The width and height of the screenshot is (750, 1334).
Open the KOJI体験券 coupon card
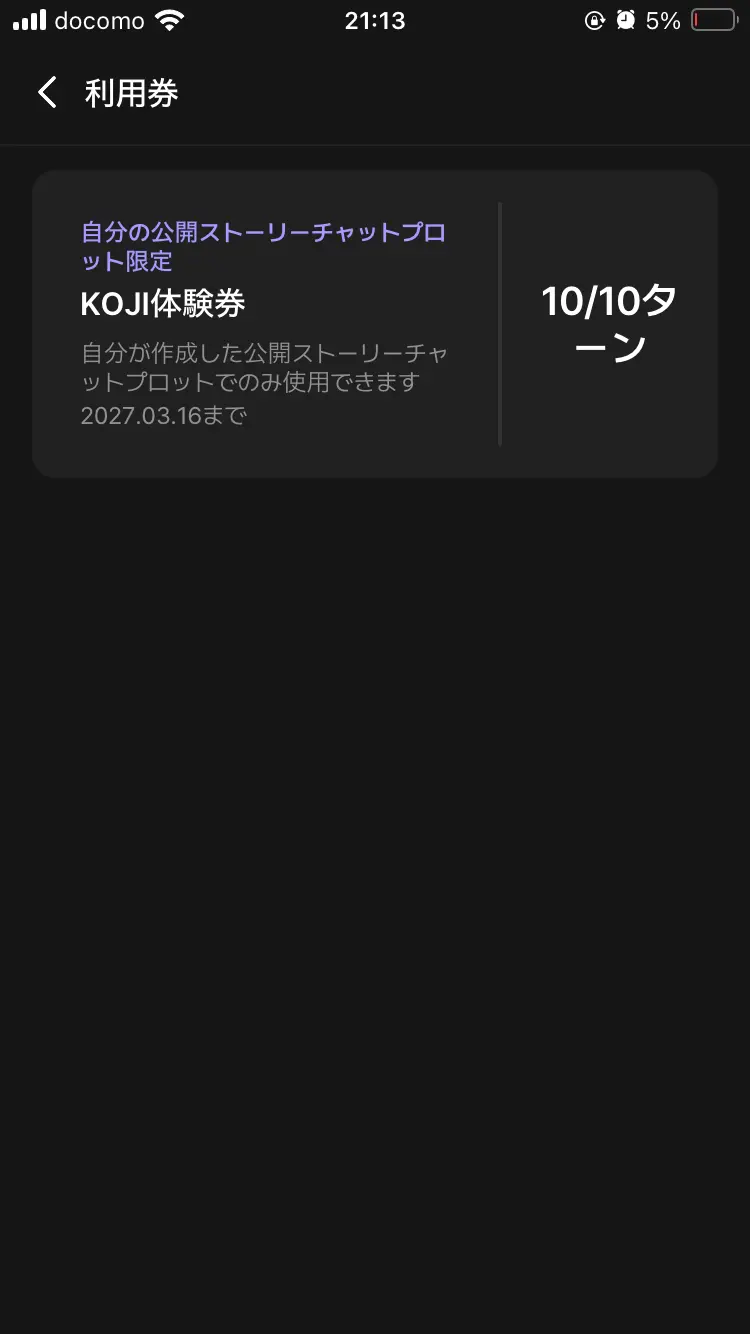(x=375, y=324)
